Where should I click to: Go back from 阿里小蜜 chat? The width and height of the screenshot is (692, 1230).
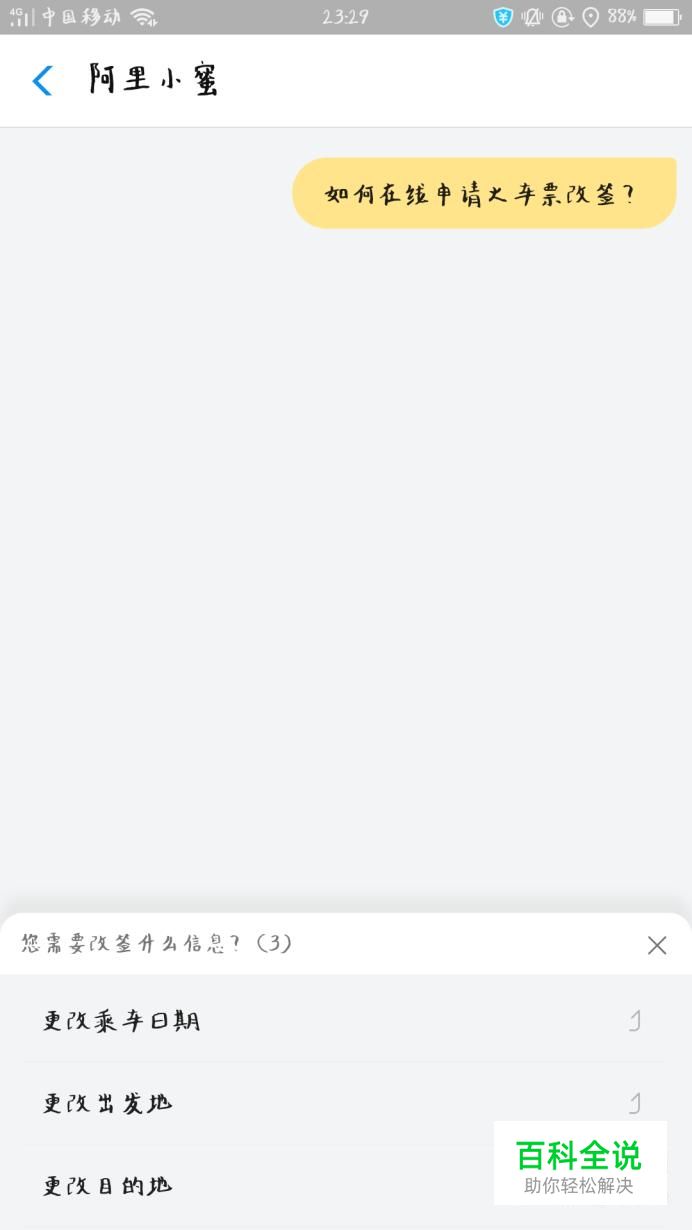42,81
